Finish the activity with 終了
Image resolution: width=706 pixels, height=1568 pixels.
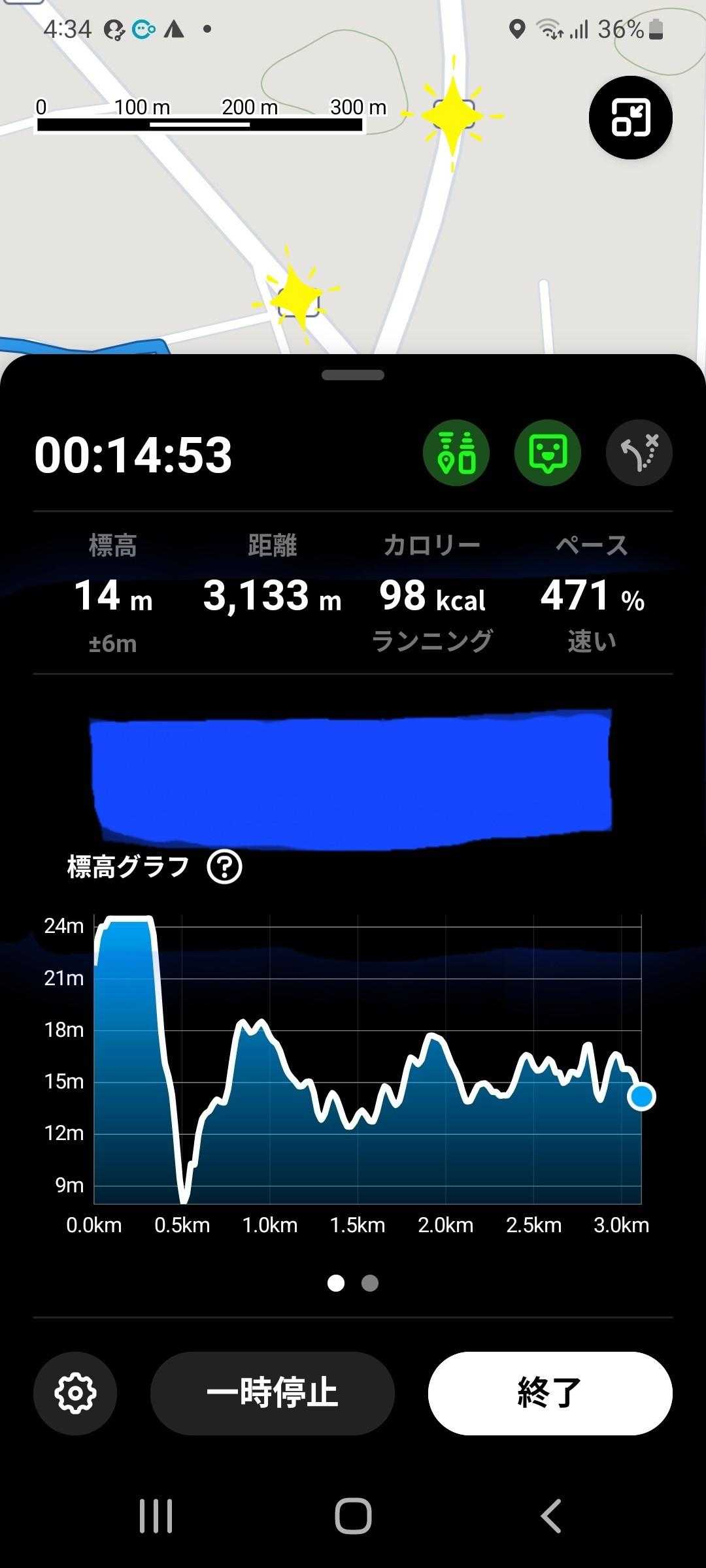tap(550, 1393)
